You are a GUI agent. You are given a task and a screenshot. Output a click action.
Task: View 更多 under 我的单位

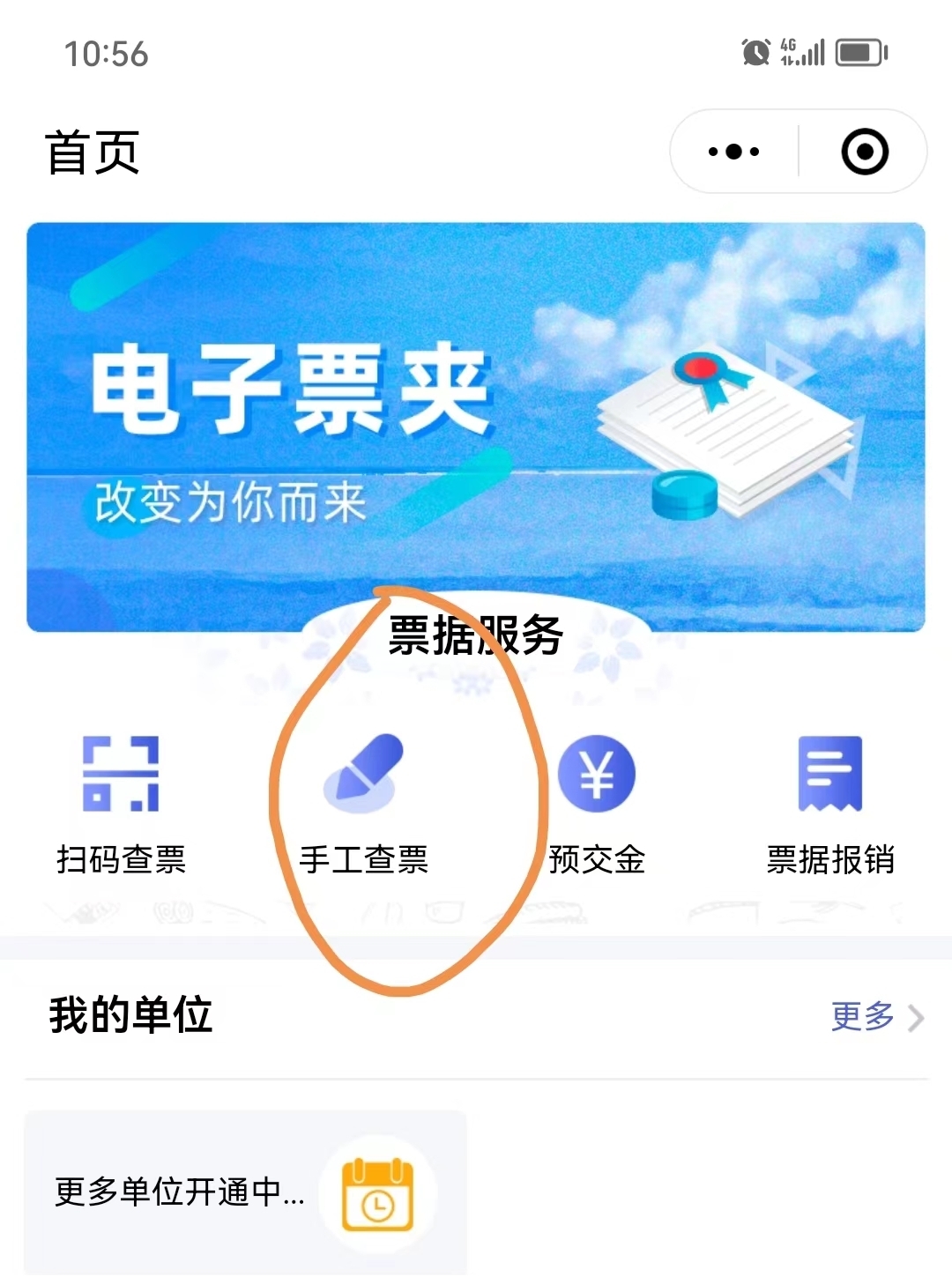[875, 1016]
